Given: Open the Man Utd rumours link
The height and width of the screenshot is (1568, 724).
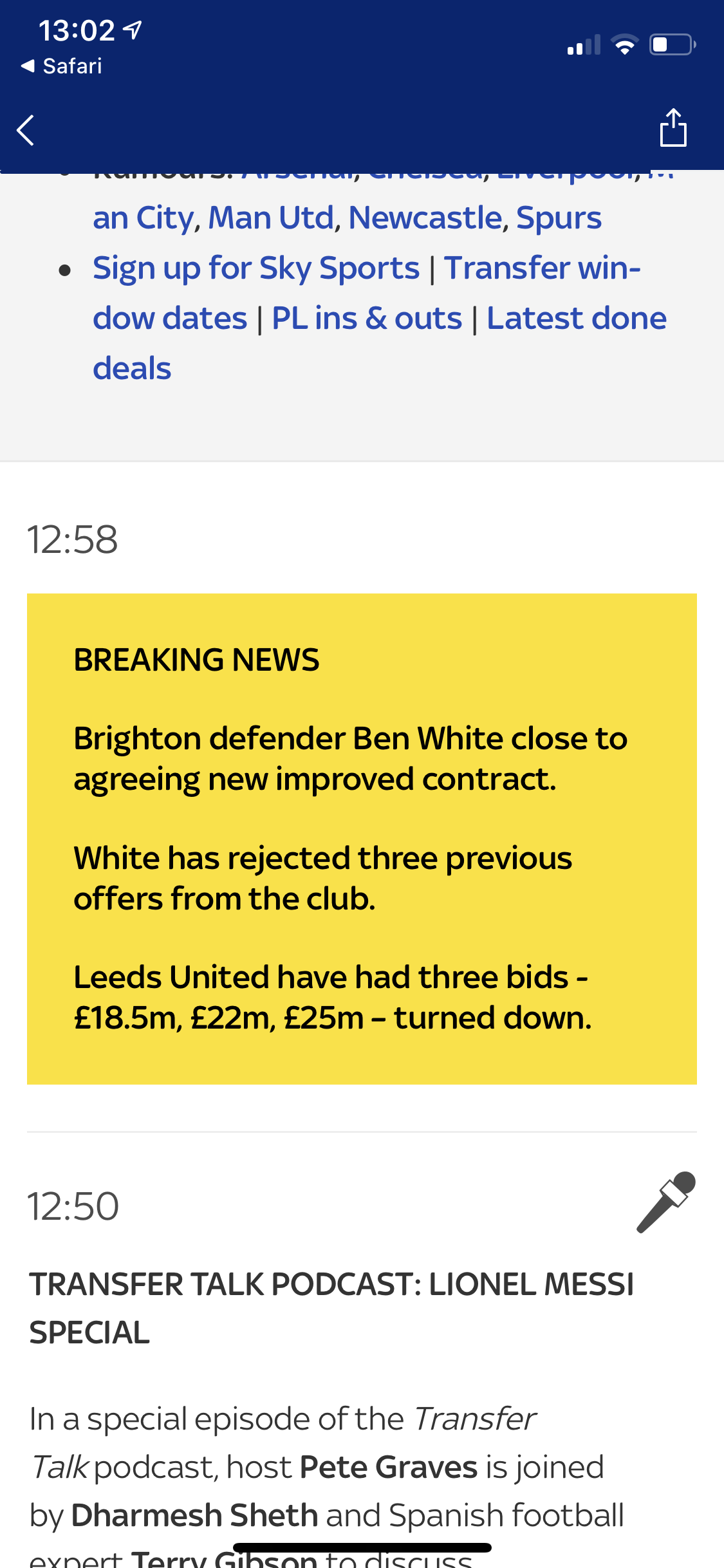Looking at the screenshot, I should [x=270, y=218].
